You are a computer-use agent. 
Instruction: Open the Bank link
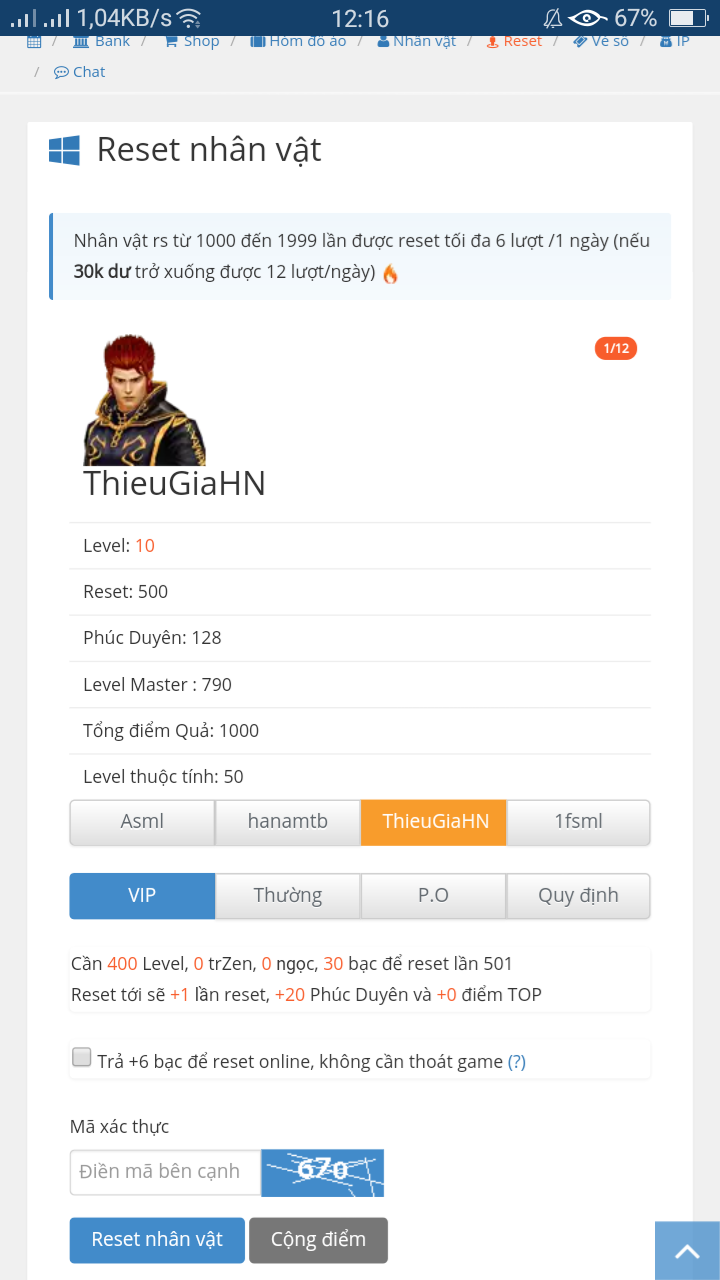pyautogui.click(x=101, y=41)
